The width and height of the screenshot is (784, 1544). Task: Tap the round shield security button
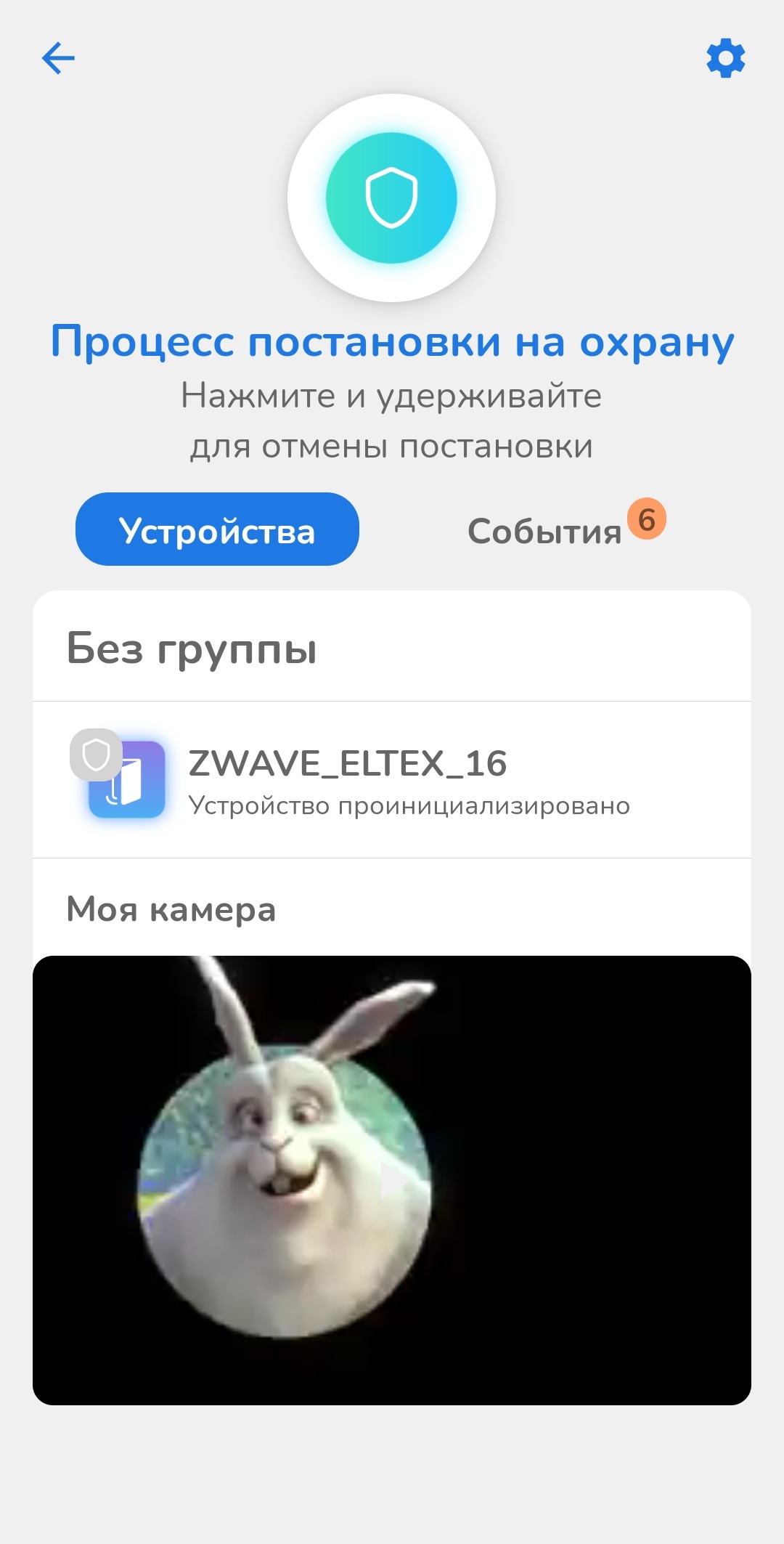[x=391, y=198]
